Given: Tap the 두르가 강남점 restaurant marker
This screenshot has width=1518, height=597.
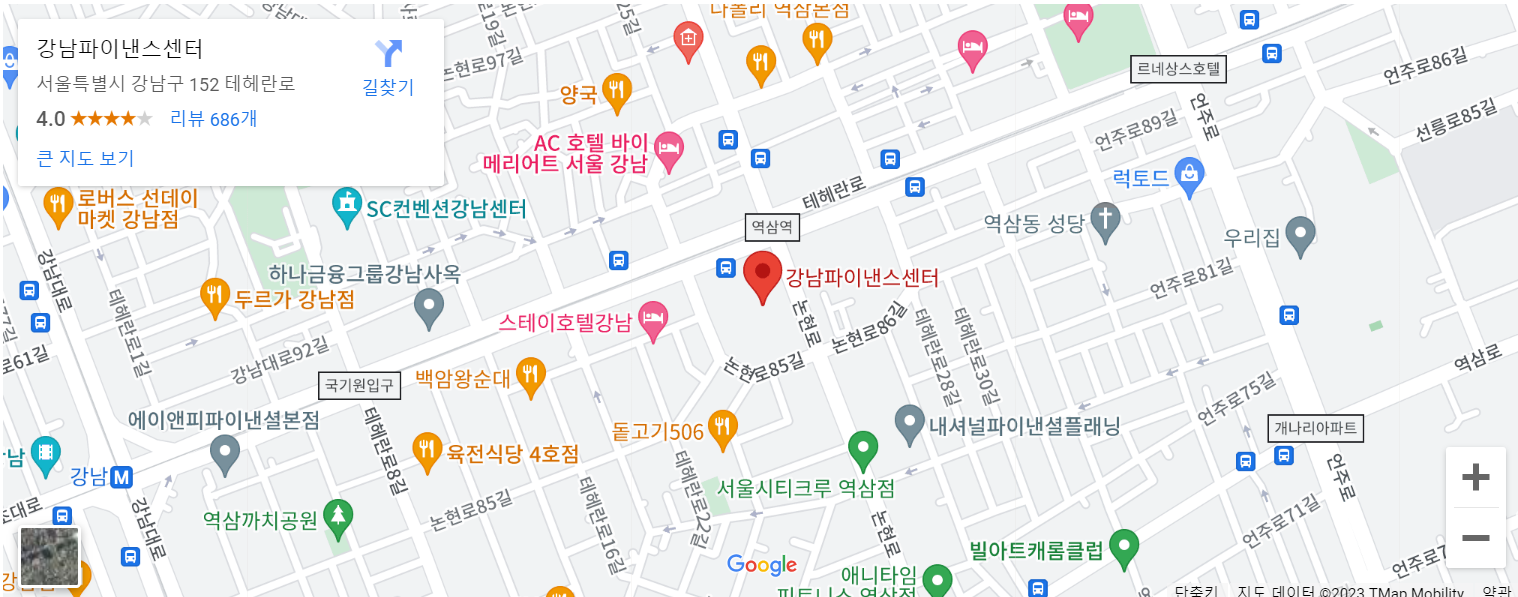Looking at the screenshot, I should point(214,295).
